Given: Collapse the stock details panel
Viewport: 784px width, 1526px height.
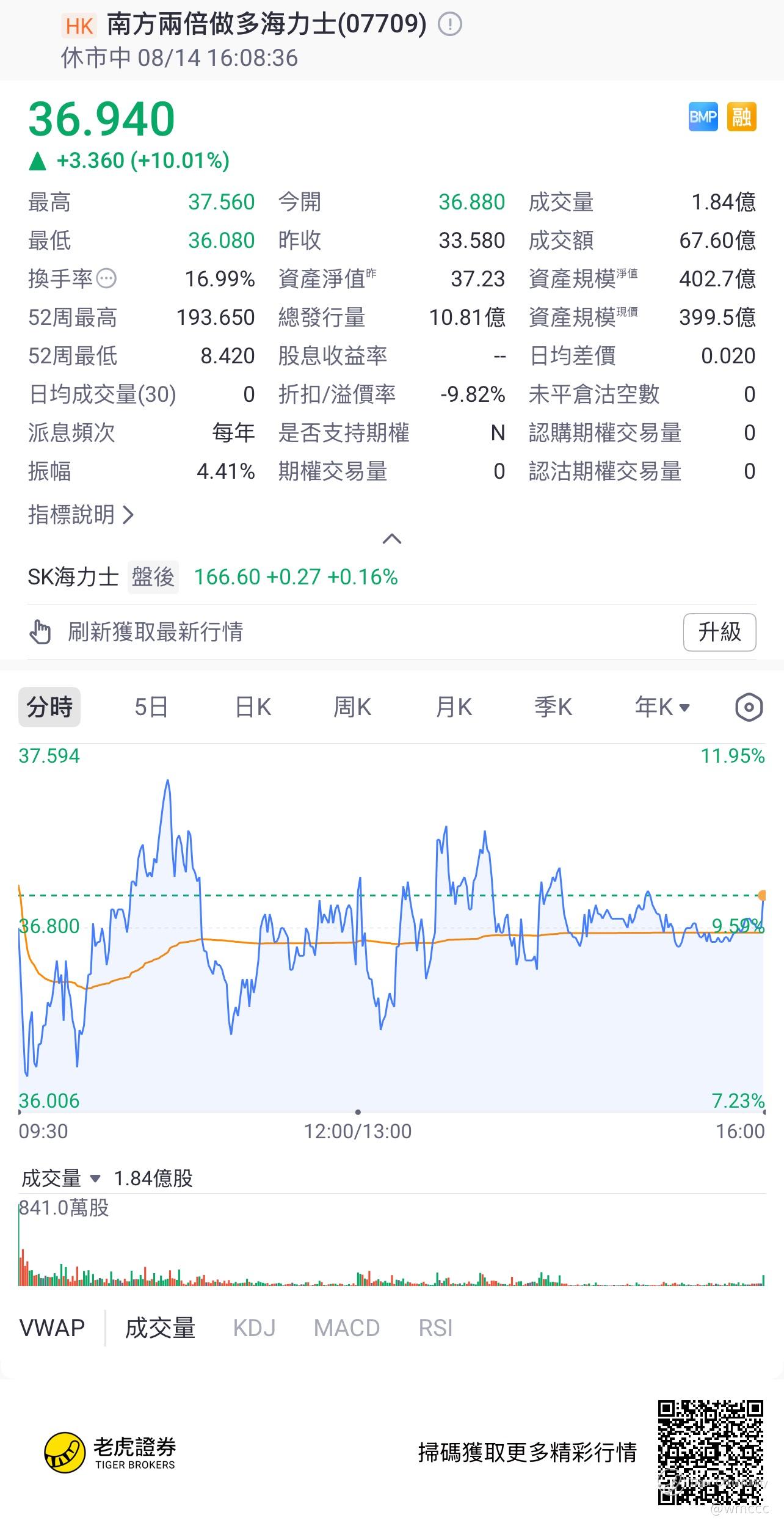Looking at the screenshot, I should [x=391, y=539].
